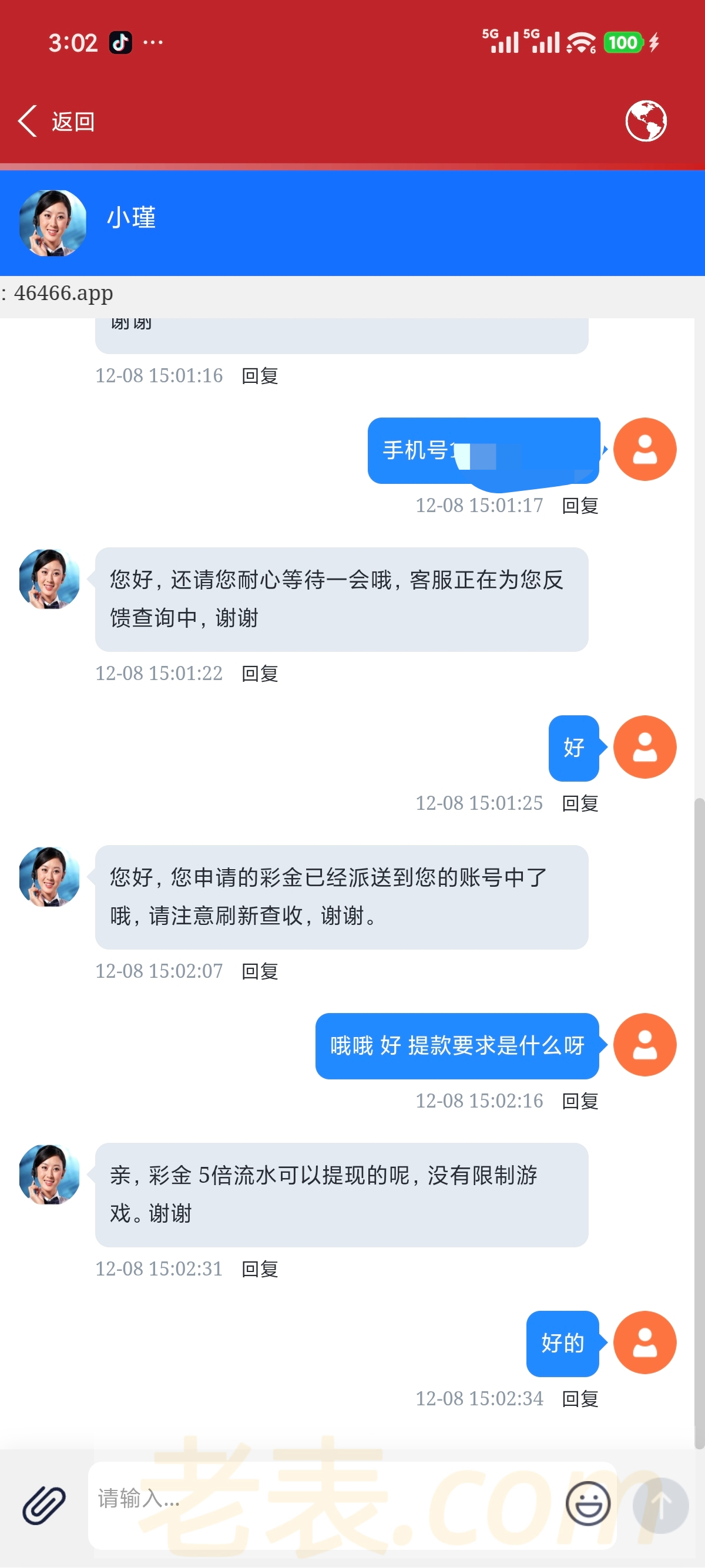Tap 回复 under the 15:01:16 message
The width and height of the screenshot is (705, 1568).
(259, 376)
